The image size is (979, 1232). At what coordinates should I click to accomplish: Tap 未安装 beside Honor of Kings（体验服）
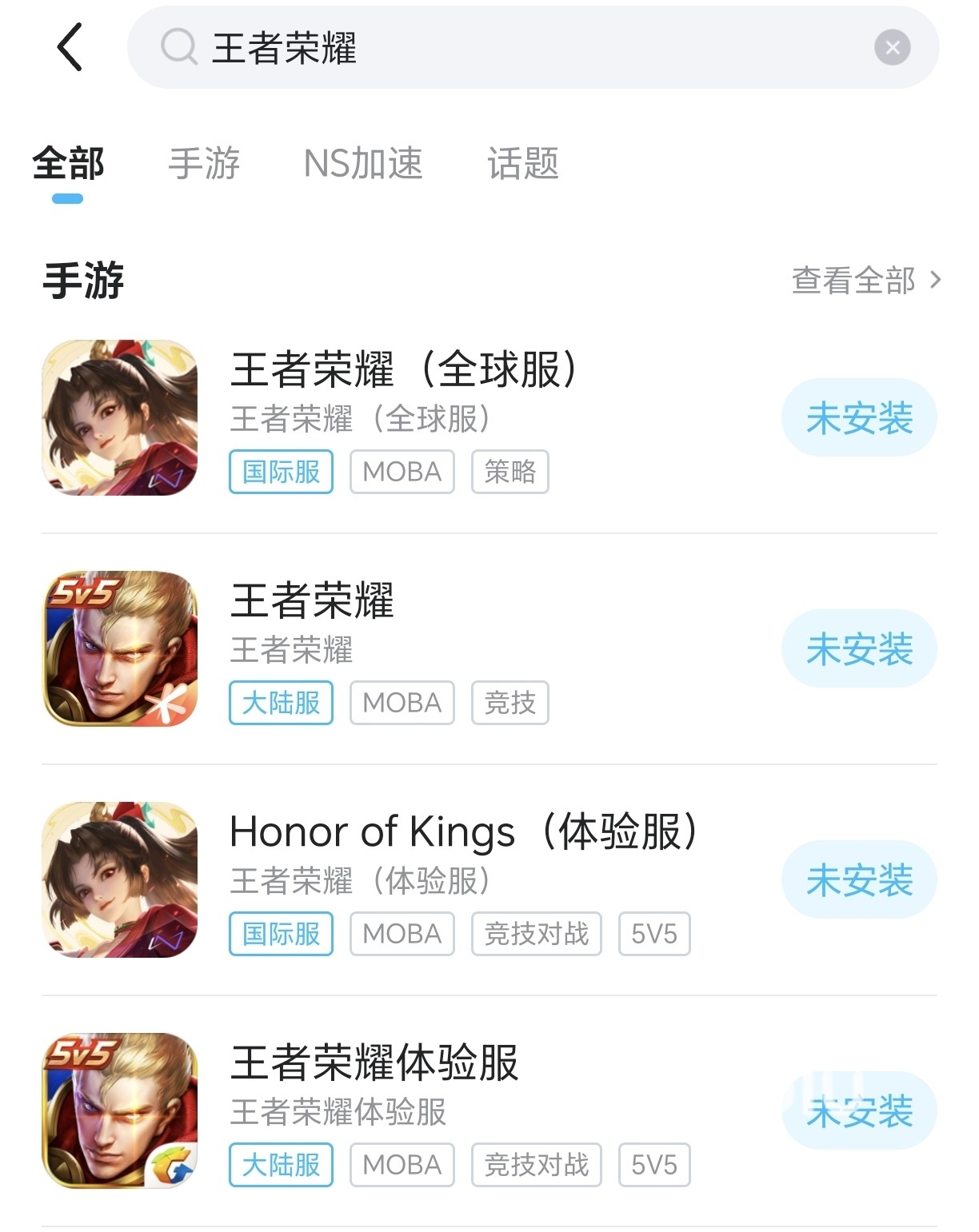[859, 879]
